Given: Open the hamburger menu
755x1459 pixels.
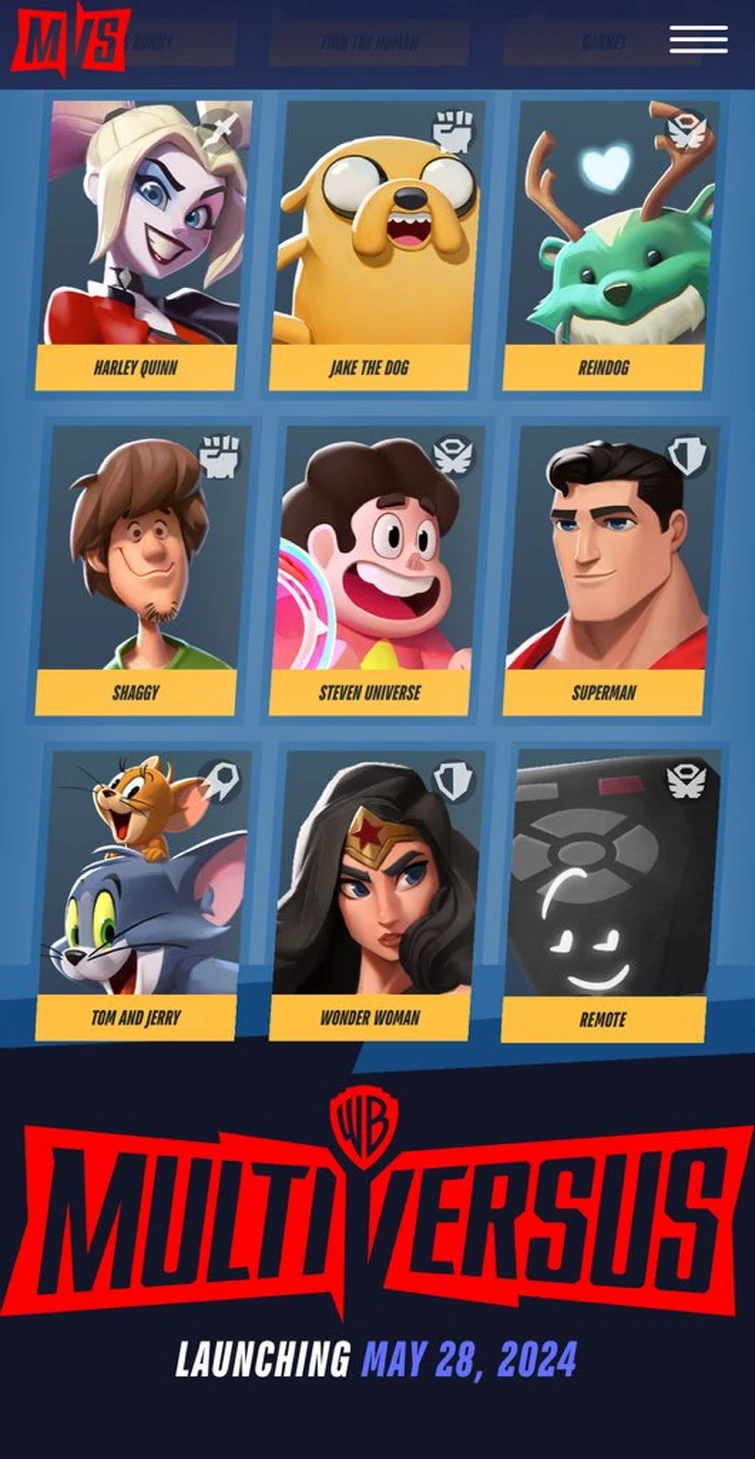Looking at the screenshot, I should click(698, 39).
